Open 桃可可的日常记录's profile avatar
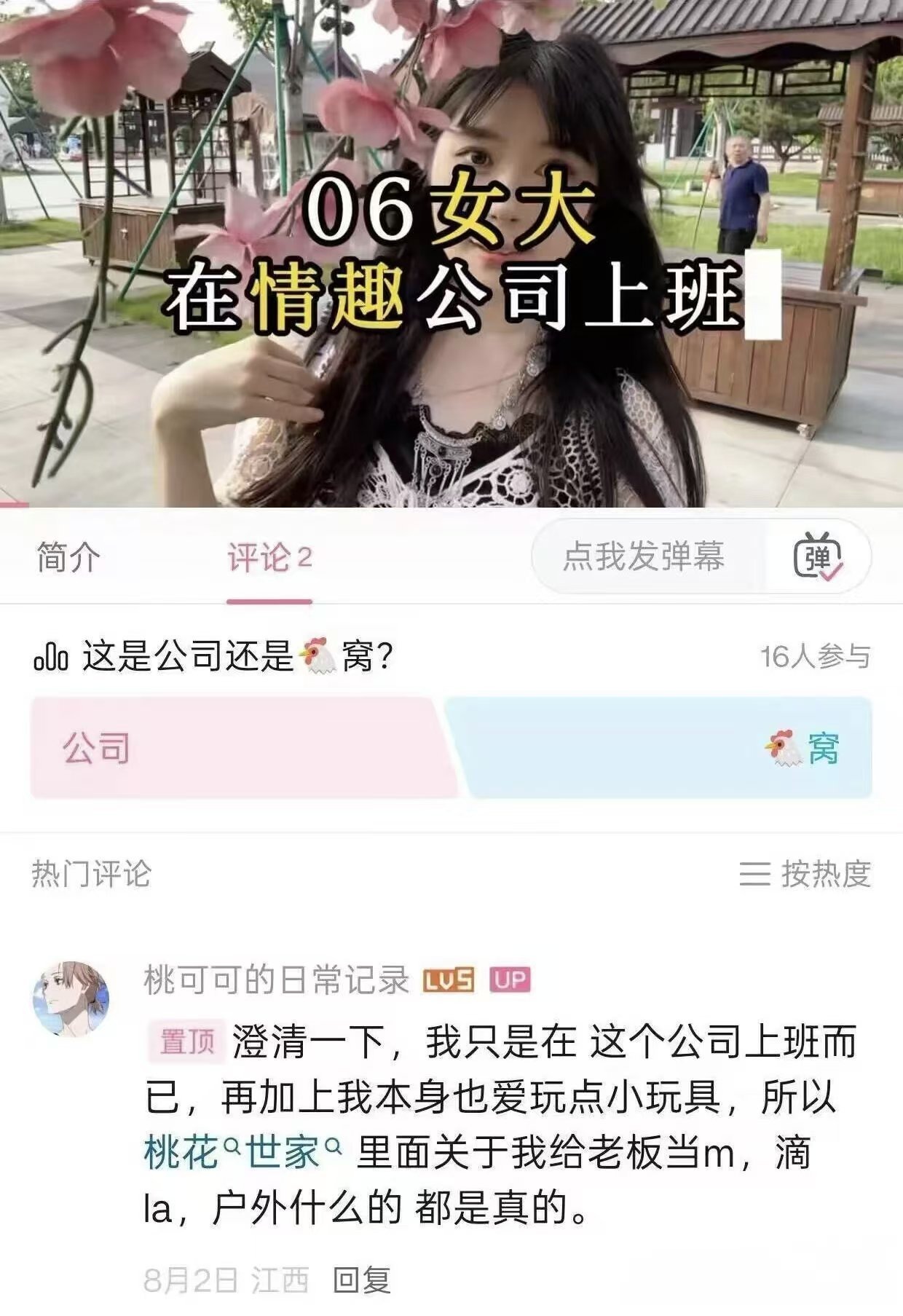Viewport: 903px width, 1316px height. tap(71, 998)
